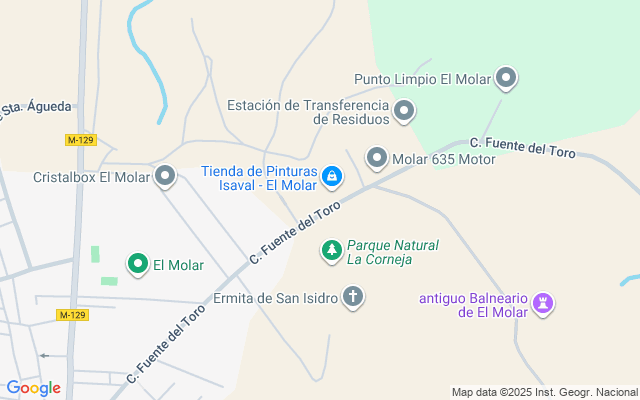The width and height of the screenshot is (640, 400).
Task: Open antiguo Balneario de El Molar pin
Action: (x=543, y=301)
